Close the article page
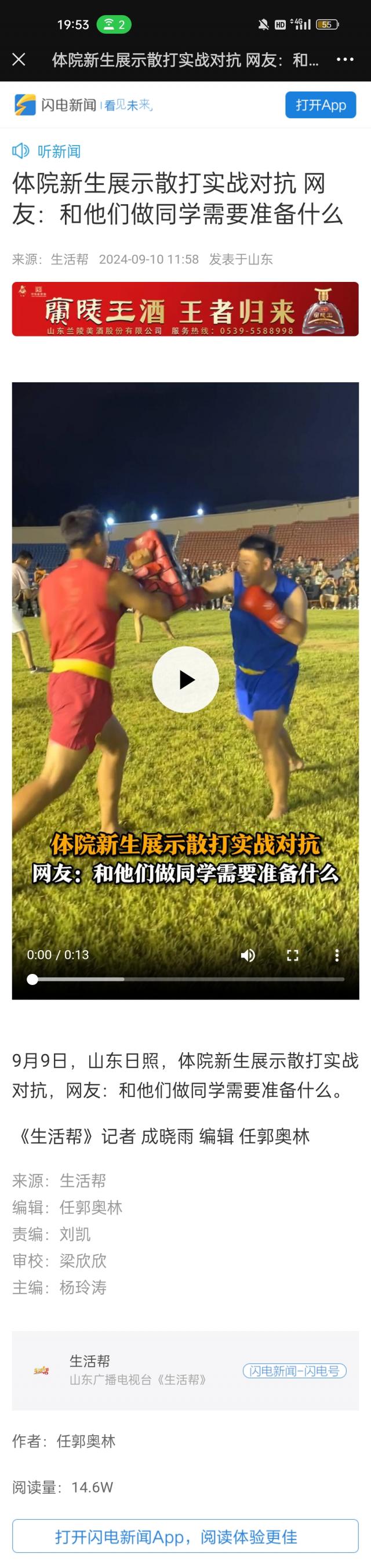The image size is (371, 1568). tap(19, 59)
